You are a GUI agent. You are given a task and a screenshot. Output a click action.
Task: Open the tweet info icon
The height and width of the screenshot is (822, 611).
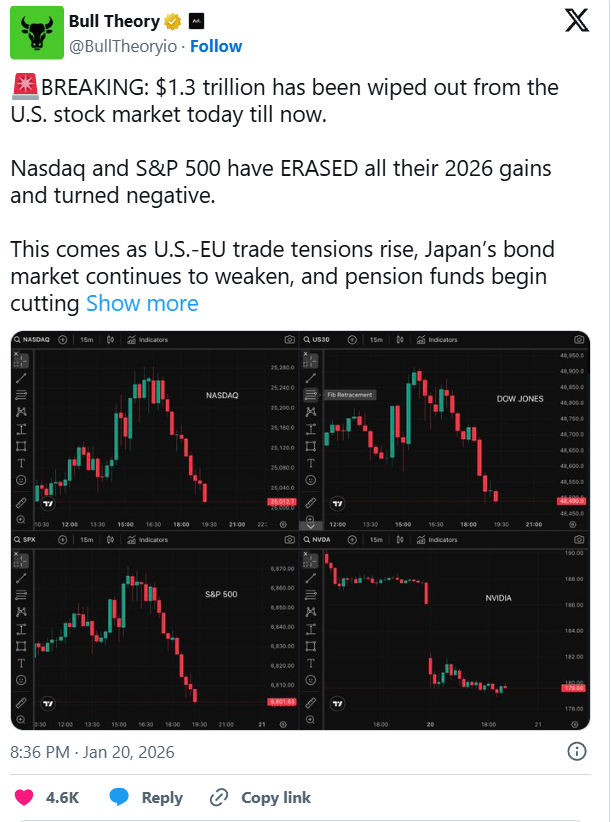(x=577, y=752)
